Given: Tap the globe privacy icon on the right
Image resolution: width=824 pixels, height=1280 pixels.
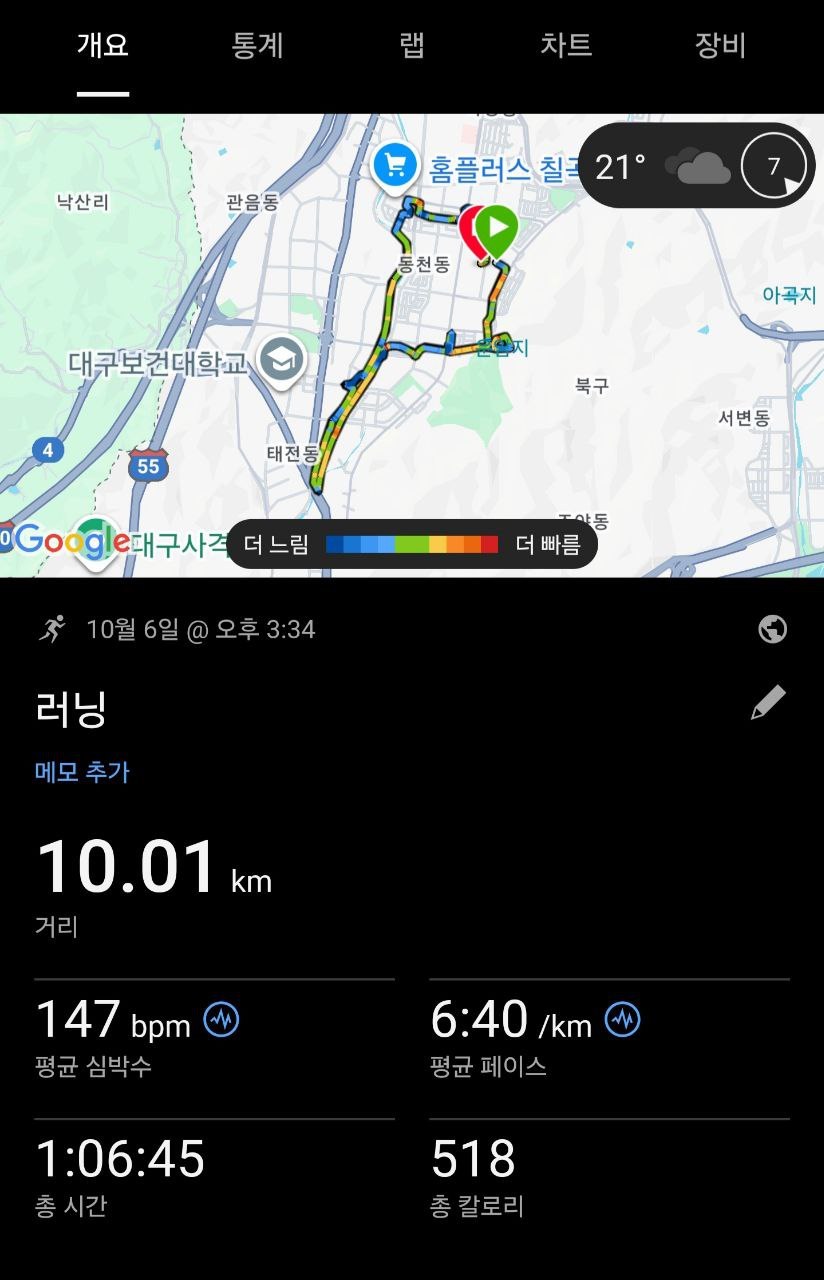Looking at the screenshot, I should click(x=770, y=629).
